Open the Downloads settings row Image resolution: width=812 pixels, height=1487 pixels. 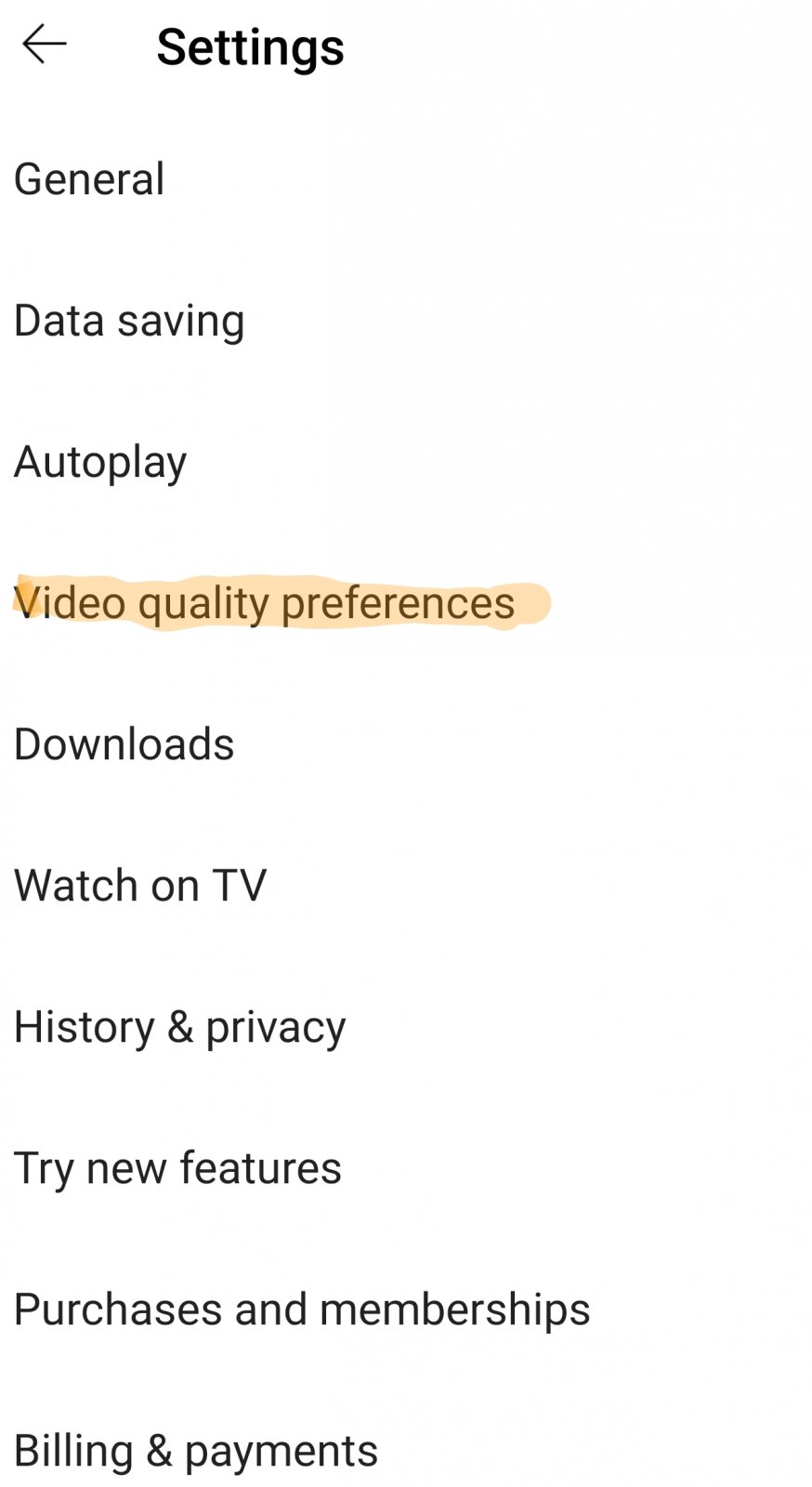click(124, 744)
